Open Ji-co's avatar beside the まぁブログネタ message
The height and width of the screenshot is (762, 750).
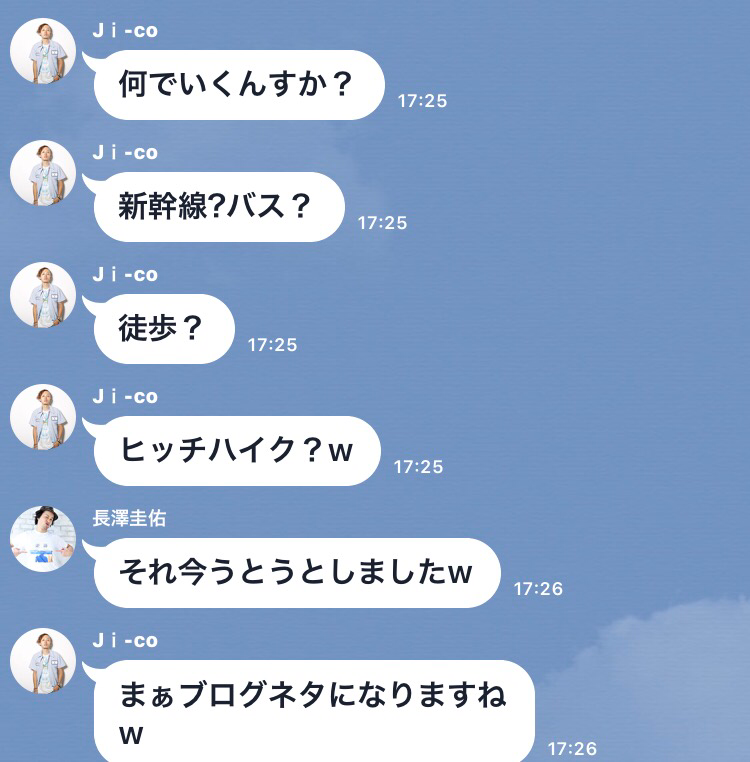(x=43, y=661)
